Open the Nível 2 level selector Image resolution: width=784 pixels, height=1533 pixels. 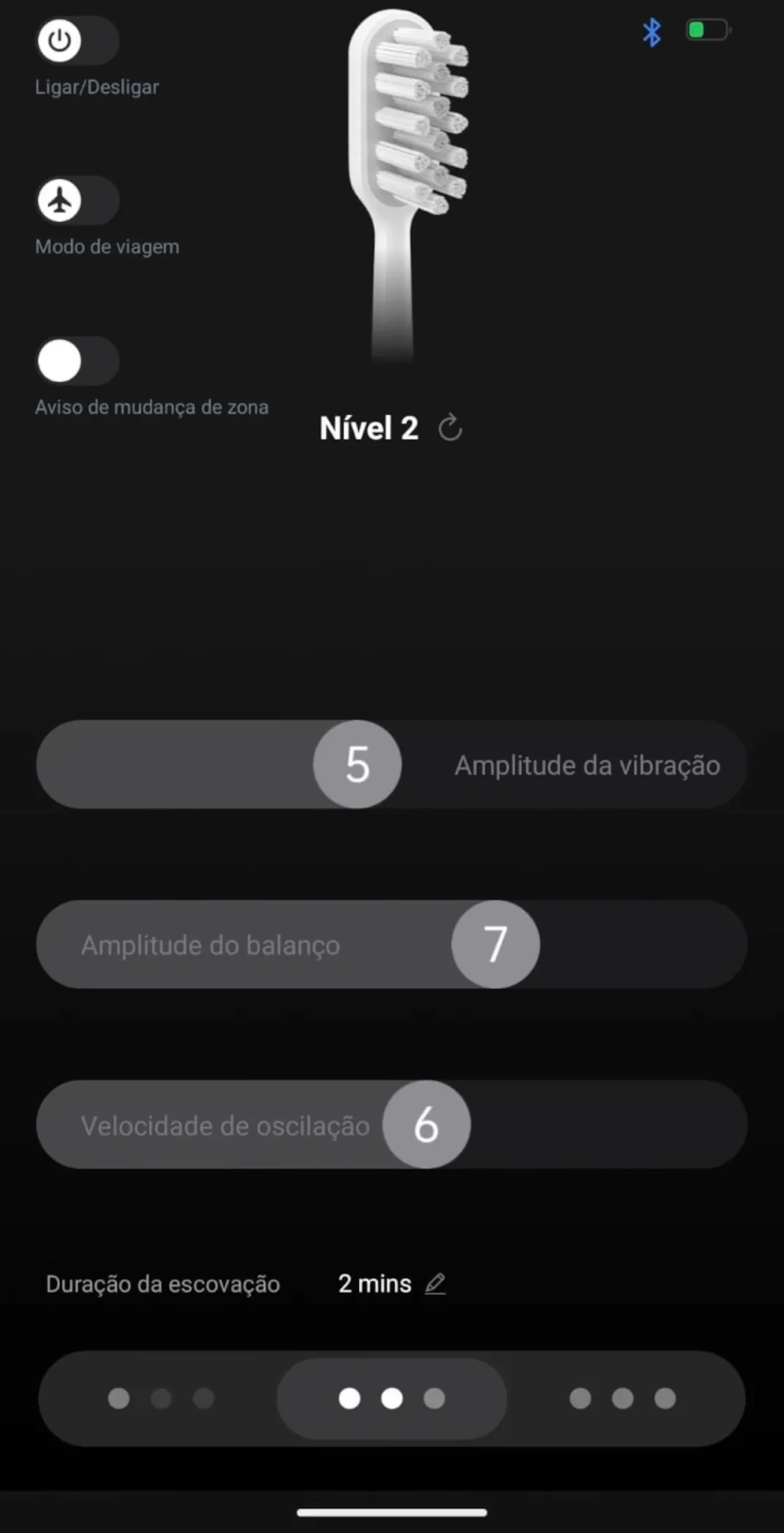[x=369, y=428]
